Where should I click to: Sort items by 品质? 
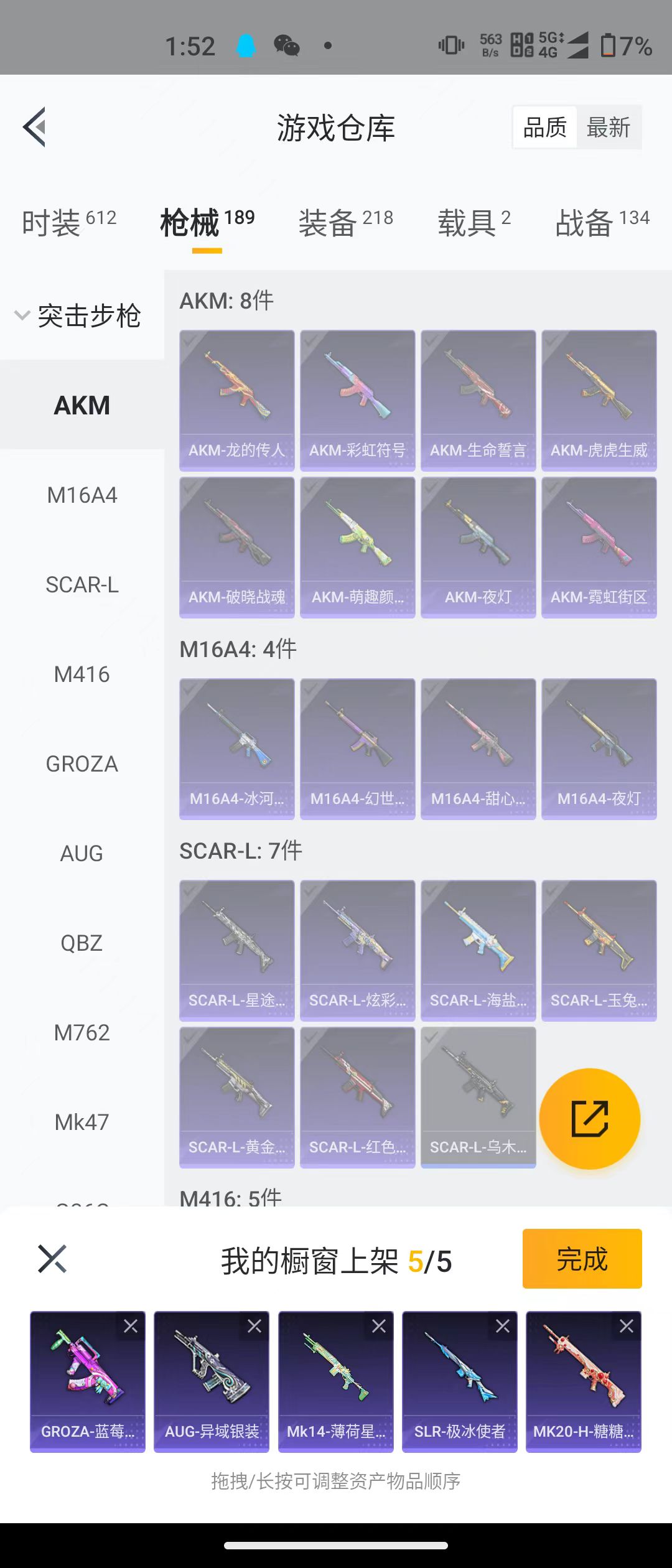pos(545,128)
